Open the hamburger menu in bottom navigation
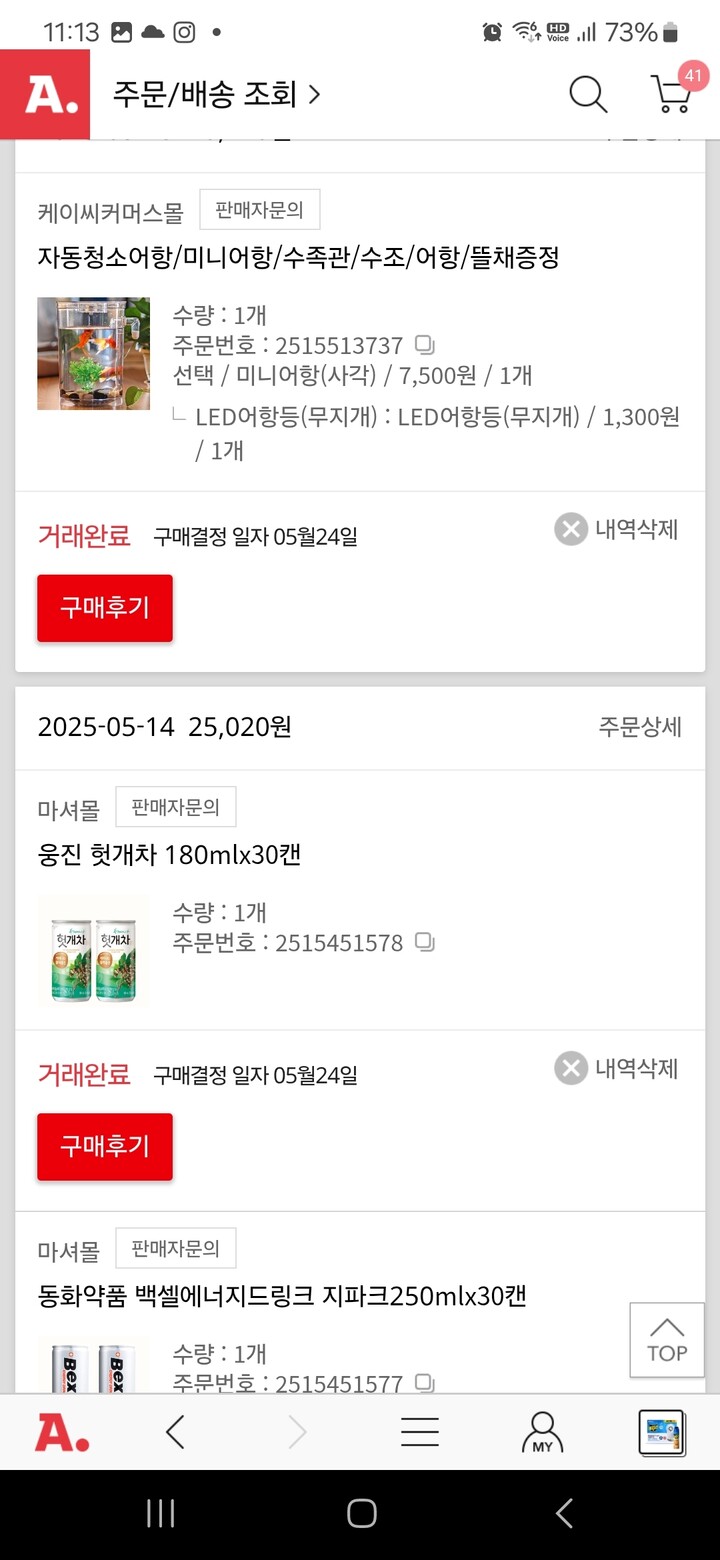720x1560 pixels. tap(419, 1432)
